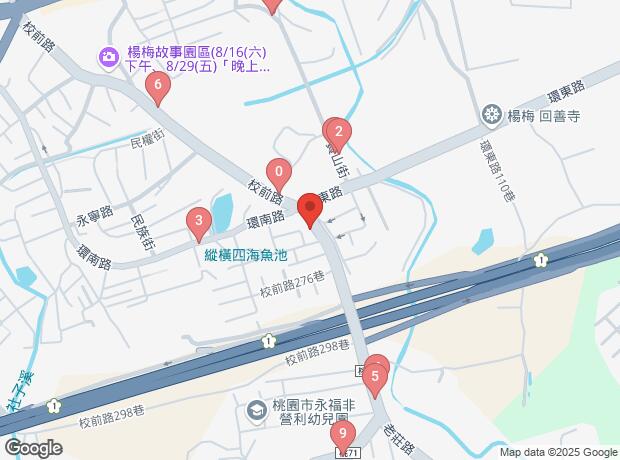Select the map marker numbered 5
This screenshot has width=620, height=460.
click(x=375, y=378)
